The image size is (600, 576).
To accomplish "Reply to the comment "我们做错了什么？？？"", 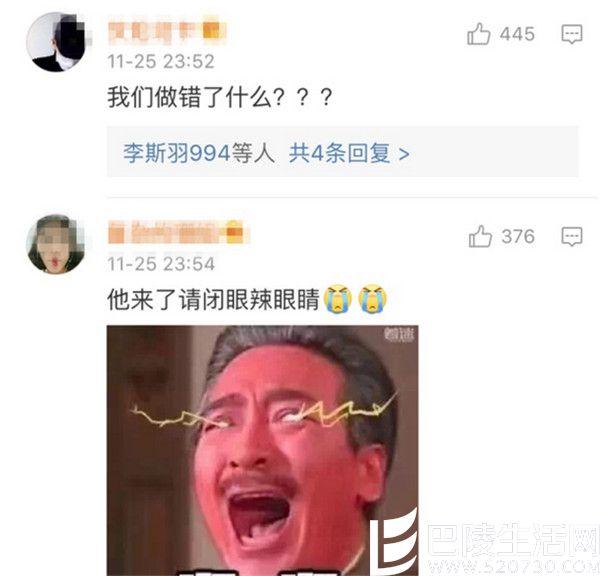I will click(572, 35).
